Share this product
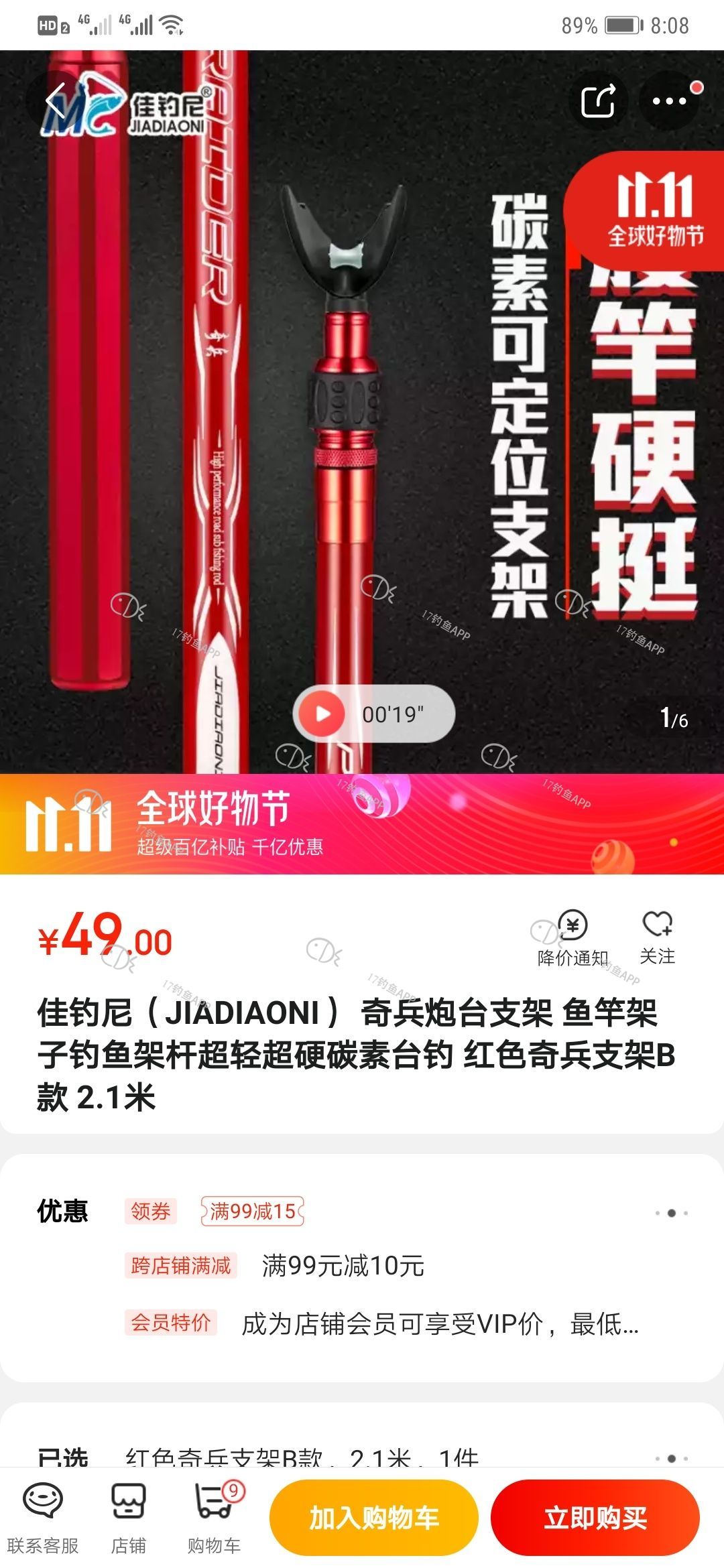The image size is (724, 1568). click(x=598, y=101)
